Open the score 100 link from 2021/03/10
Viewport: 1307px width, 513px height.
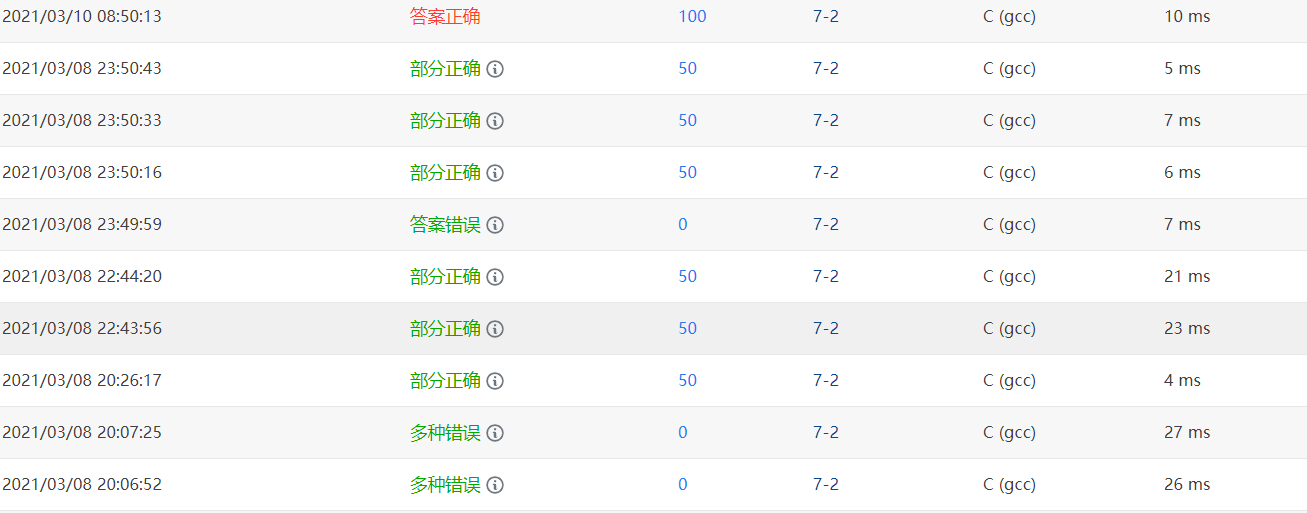(692, 17)
